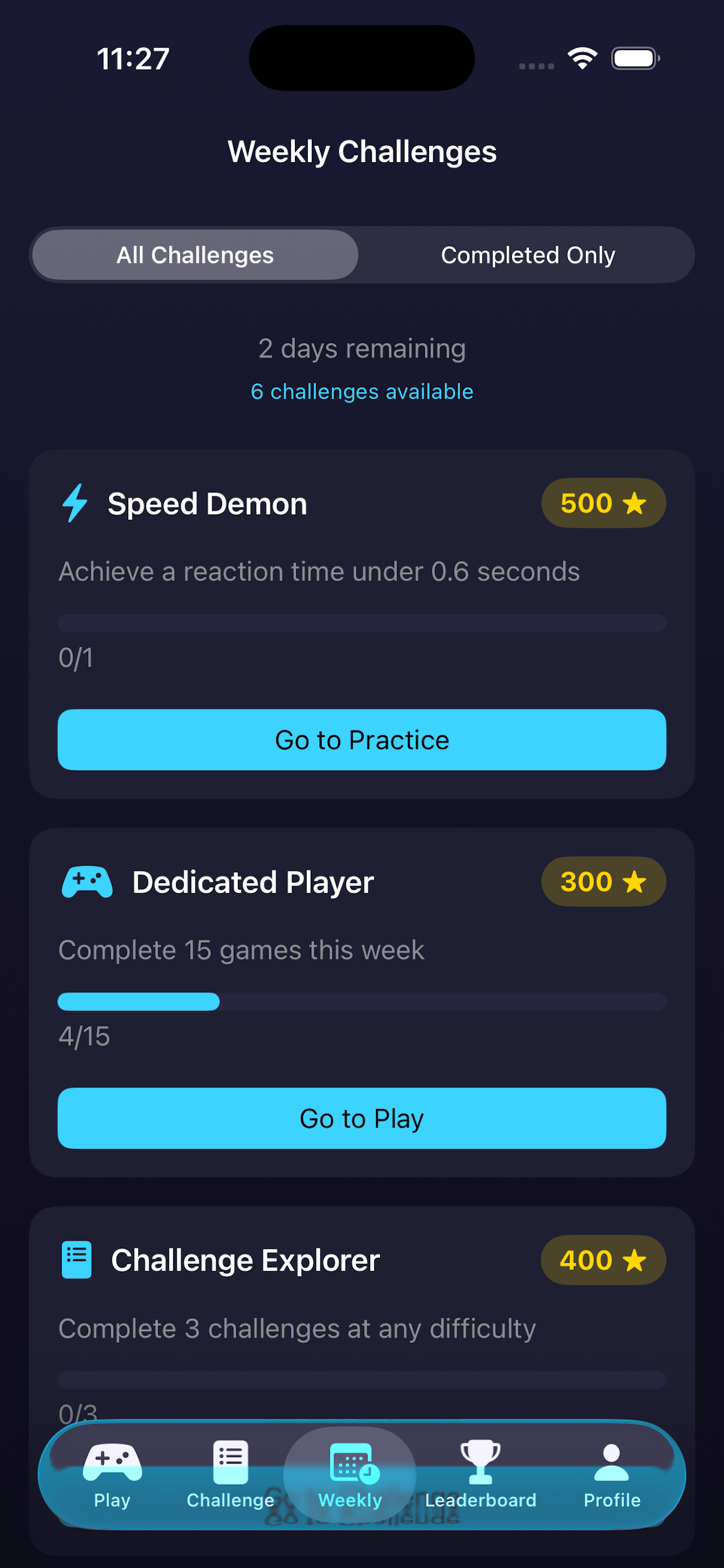Tap the star in the 400 reward badge
Viewport: 724px width, 1568px height.
point(635,1261)
